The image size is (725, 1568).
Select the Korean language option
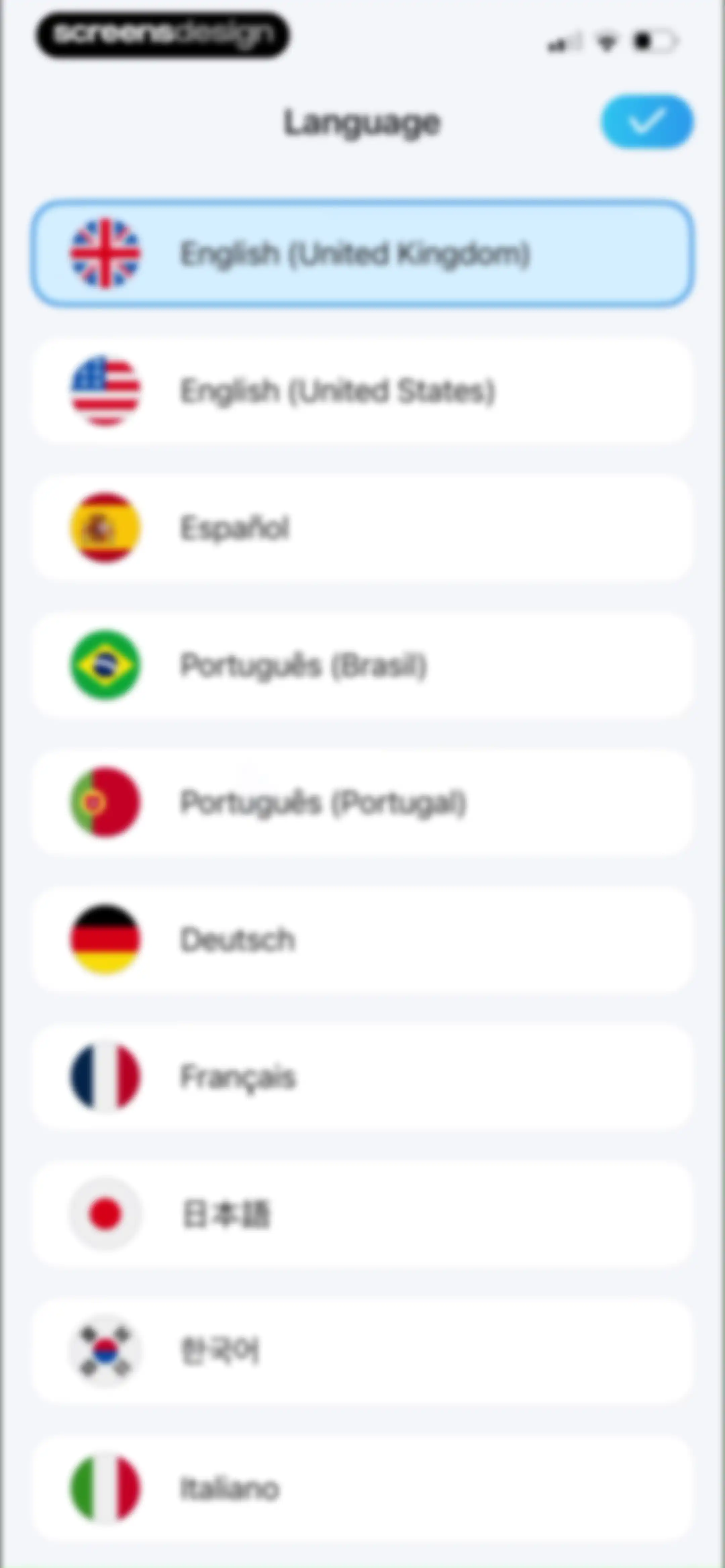click(x=362, y=1351)
